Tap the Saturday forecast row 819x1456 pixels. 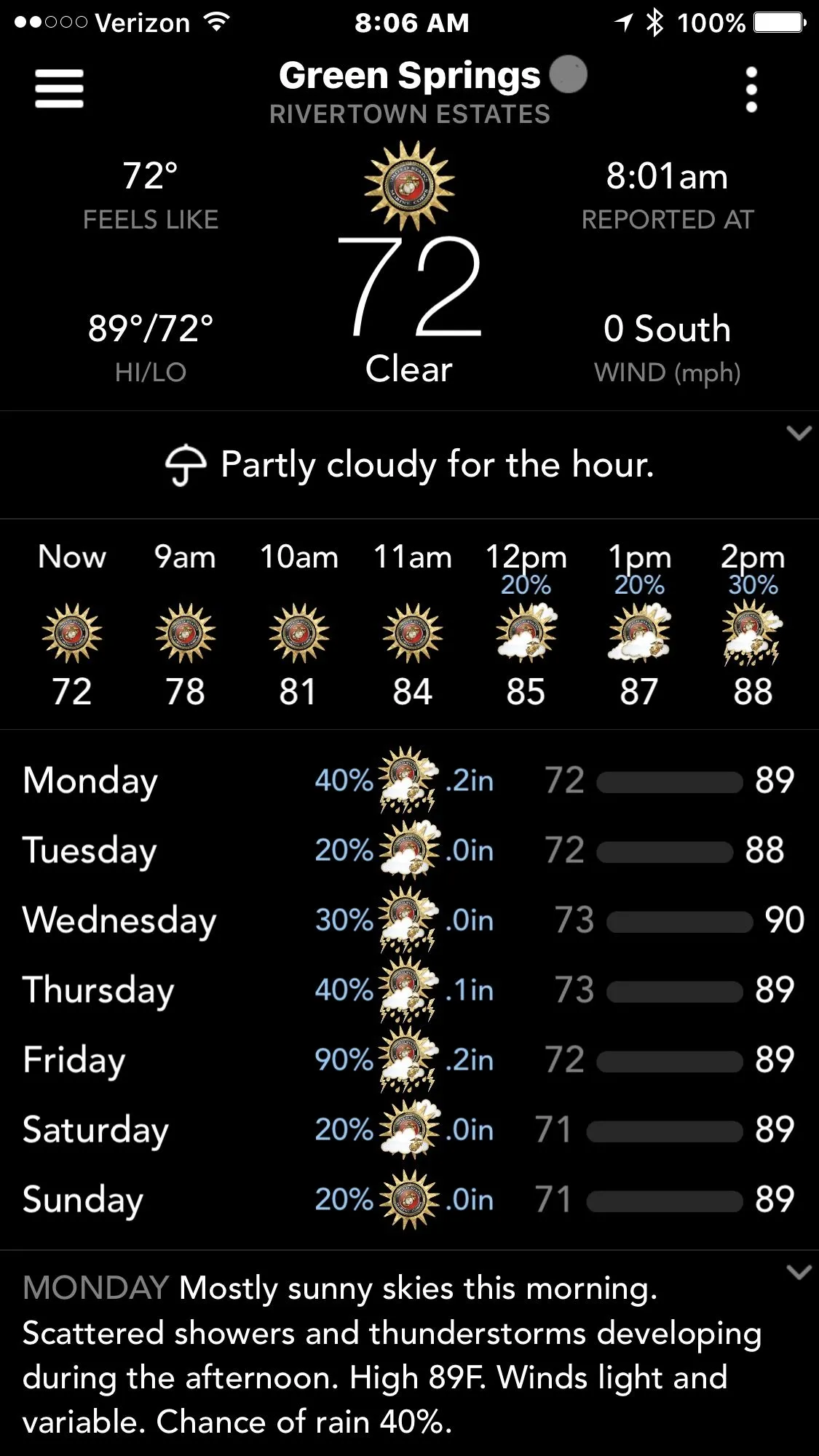tap(408, 1129)
